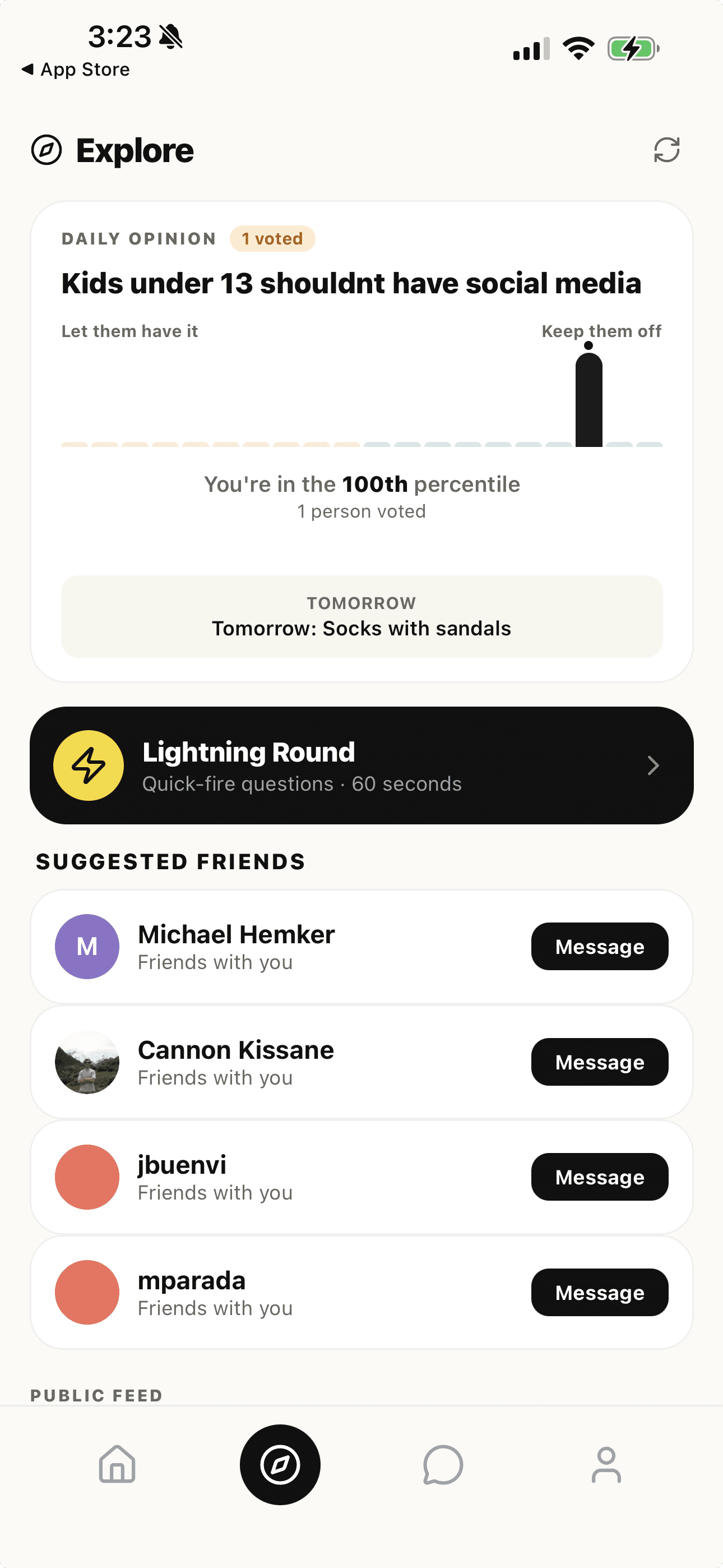Switch to the Home tab
The height and width of the screenshot is (1568, 723).
[x=117, y=1464]
